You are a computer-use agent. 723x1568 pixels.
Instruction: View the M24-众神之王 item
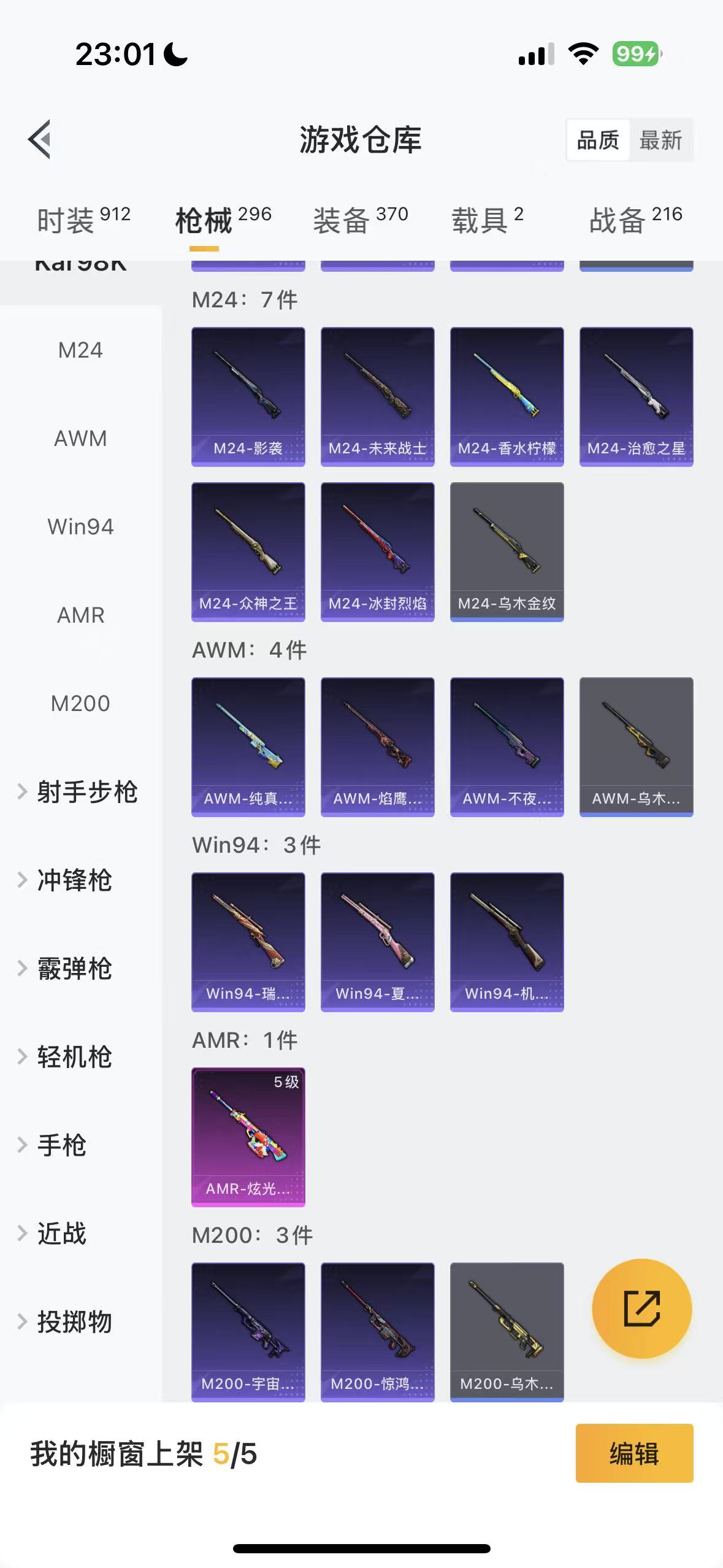[x=248, y=551]
